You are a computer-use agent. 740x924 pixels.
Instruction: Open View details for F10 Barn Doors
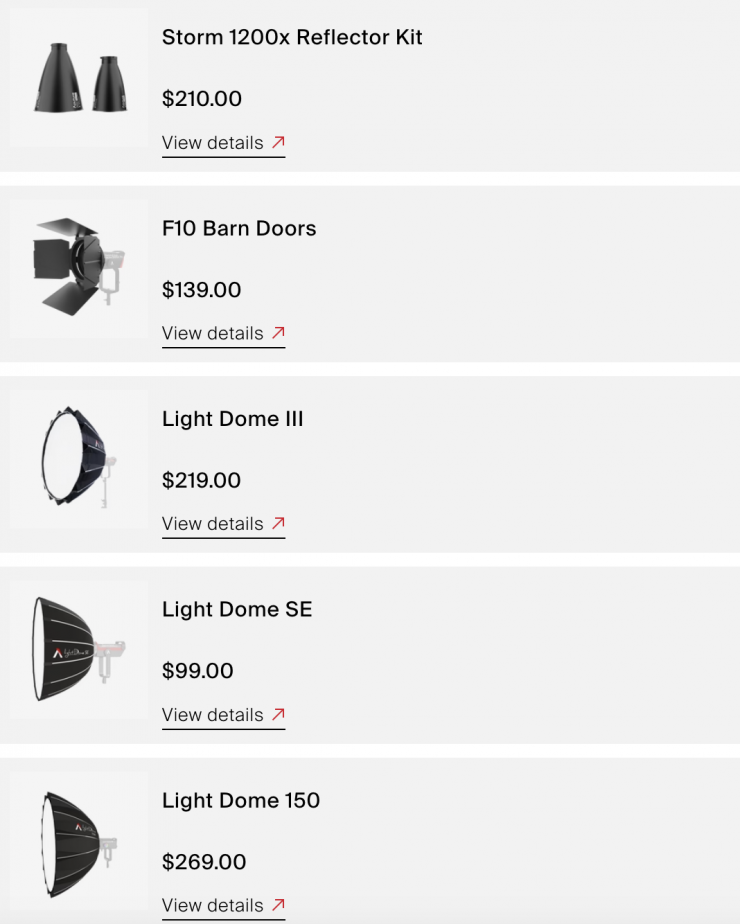(223, 333)
